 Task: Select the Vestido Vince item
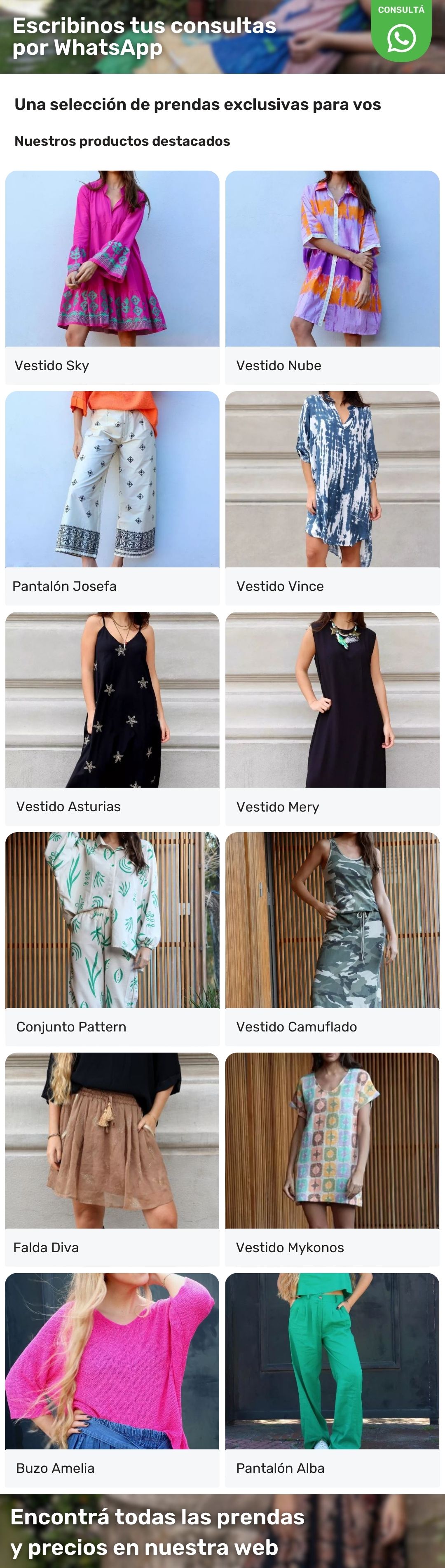(x=333, y=497)
